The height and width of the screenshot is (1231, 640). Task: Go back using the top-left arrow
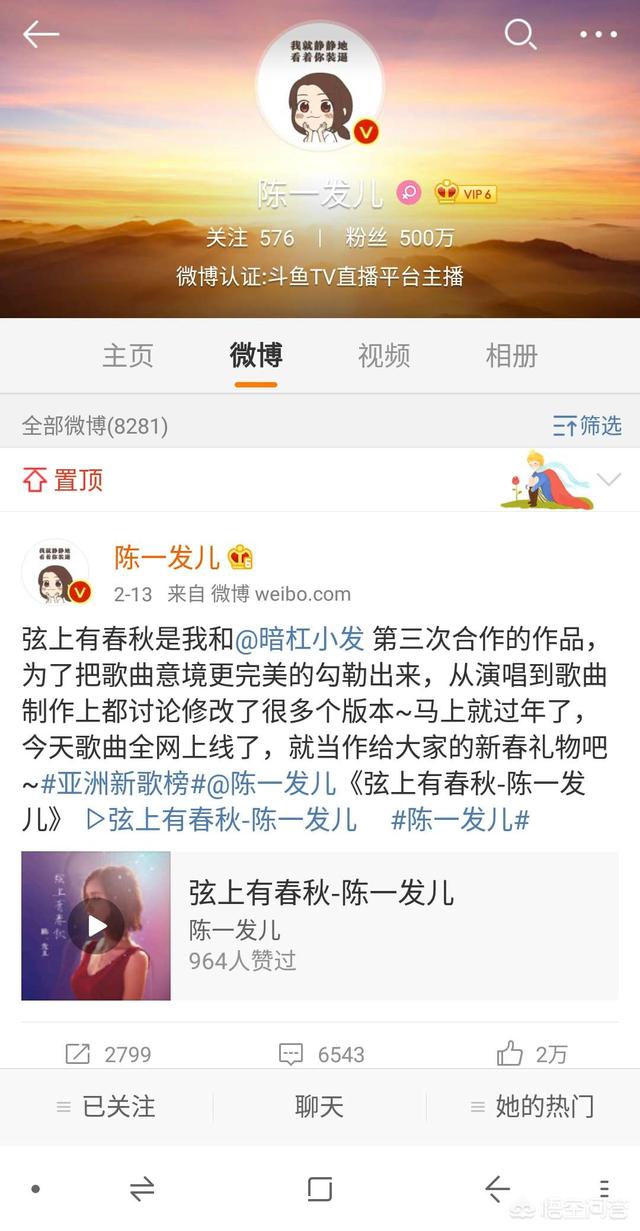click(41, 35)
